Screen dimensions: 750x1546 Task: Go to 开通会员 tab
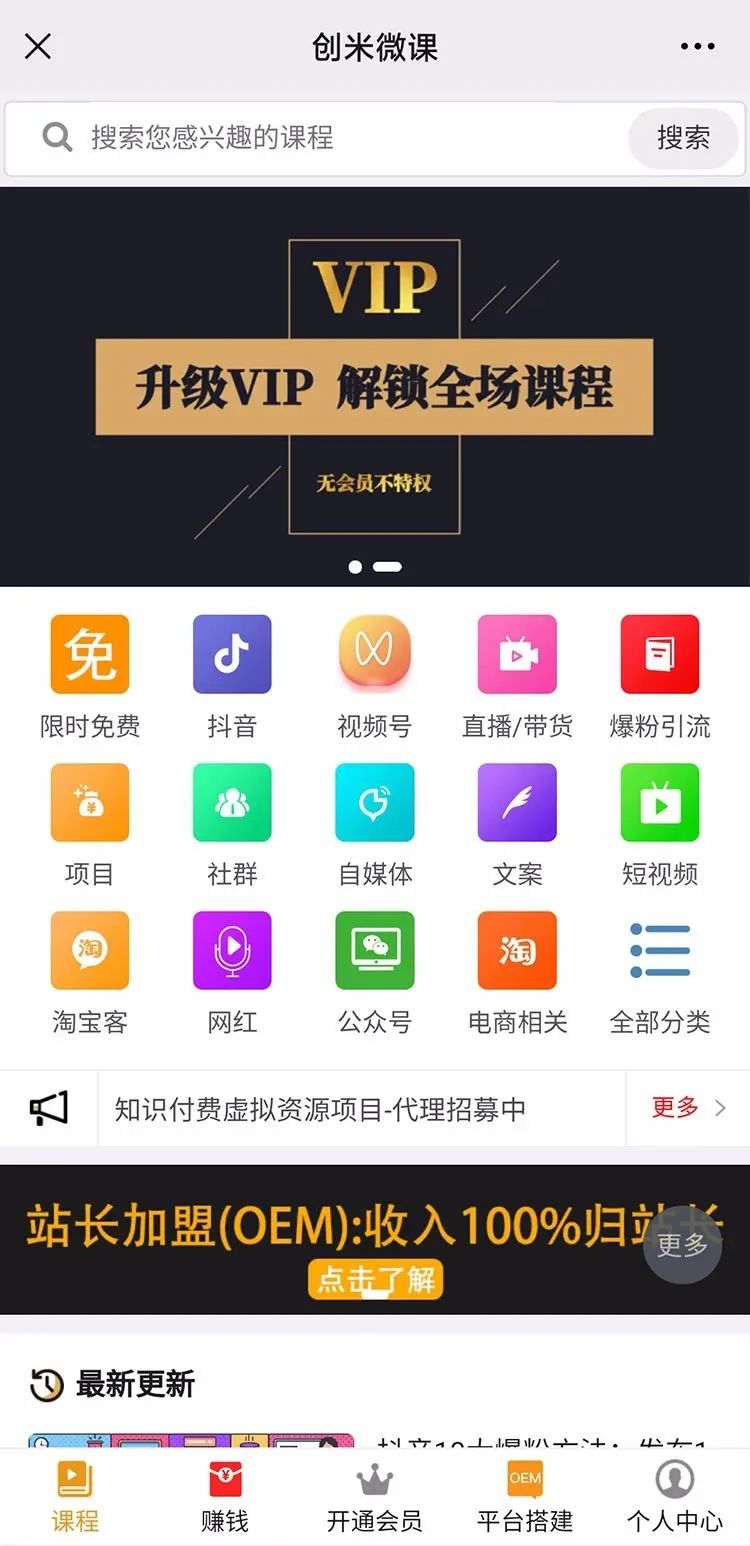coord(375,1497)
